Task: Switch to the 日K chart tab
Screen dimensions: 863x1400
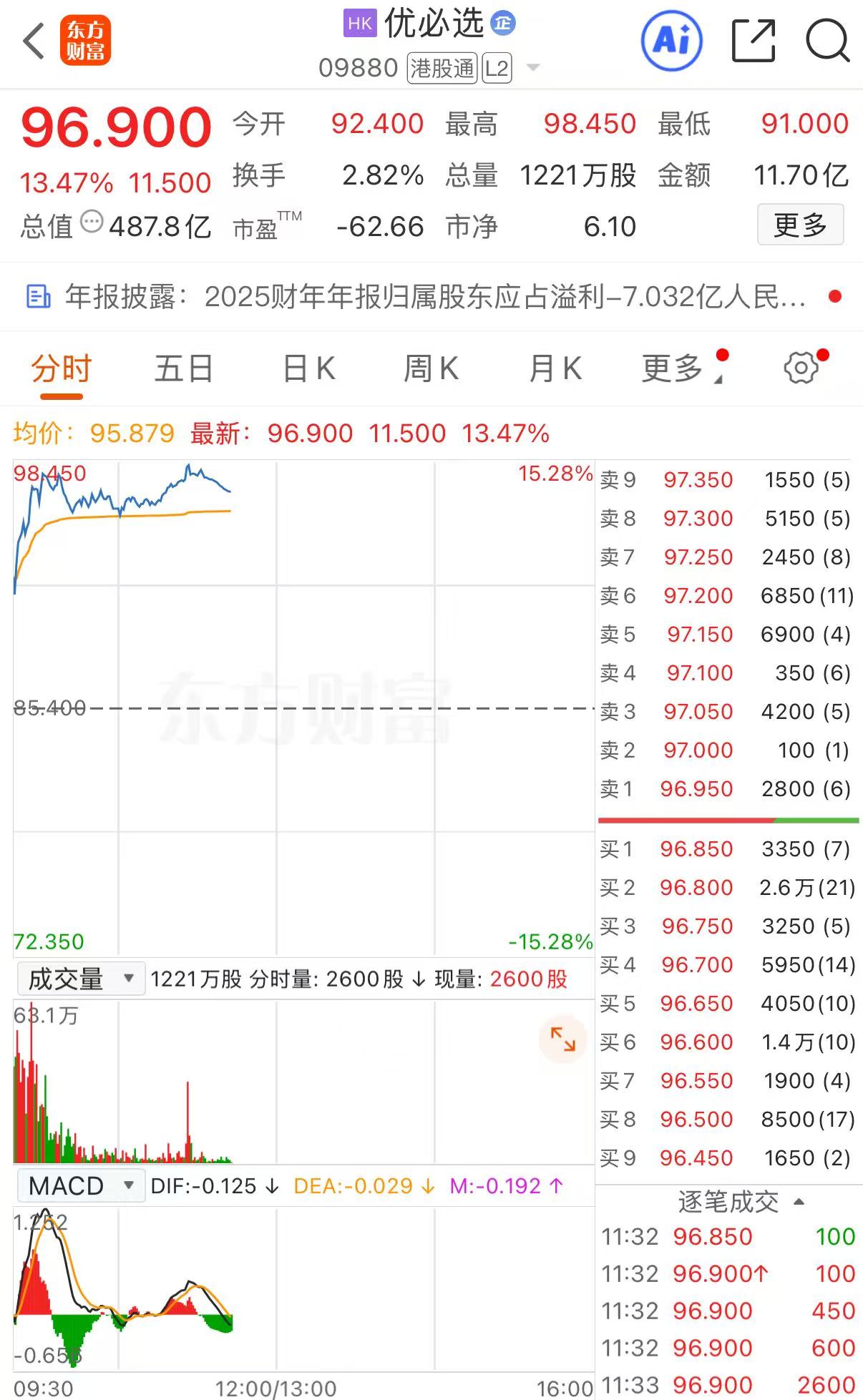Action: (309, 369)
